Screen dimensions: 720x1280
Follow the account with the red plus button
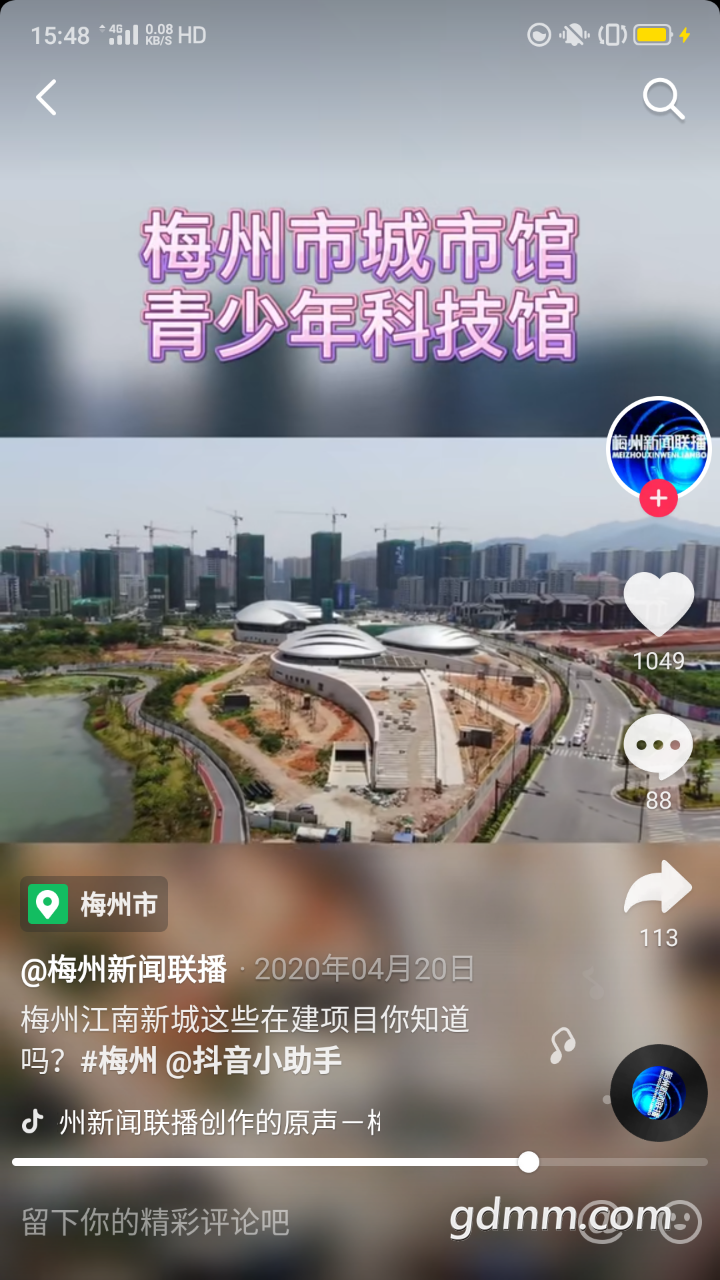[658, 498]
